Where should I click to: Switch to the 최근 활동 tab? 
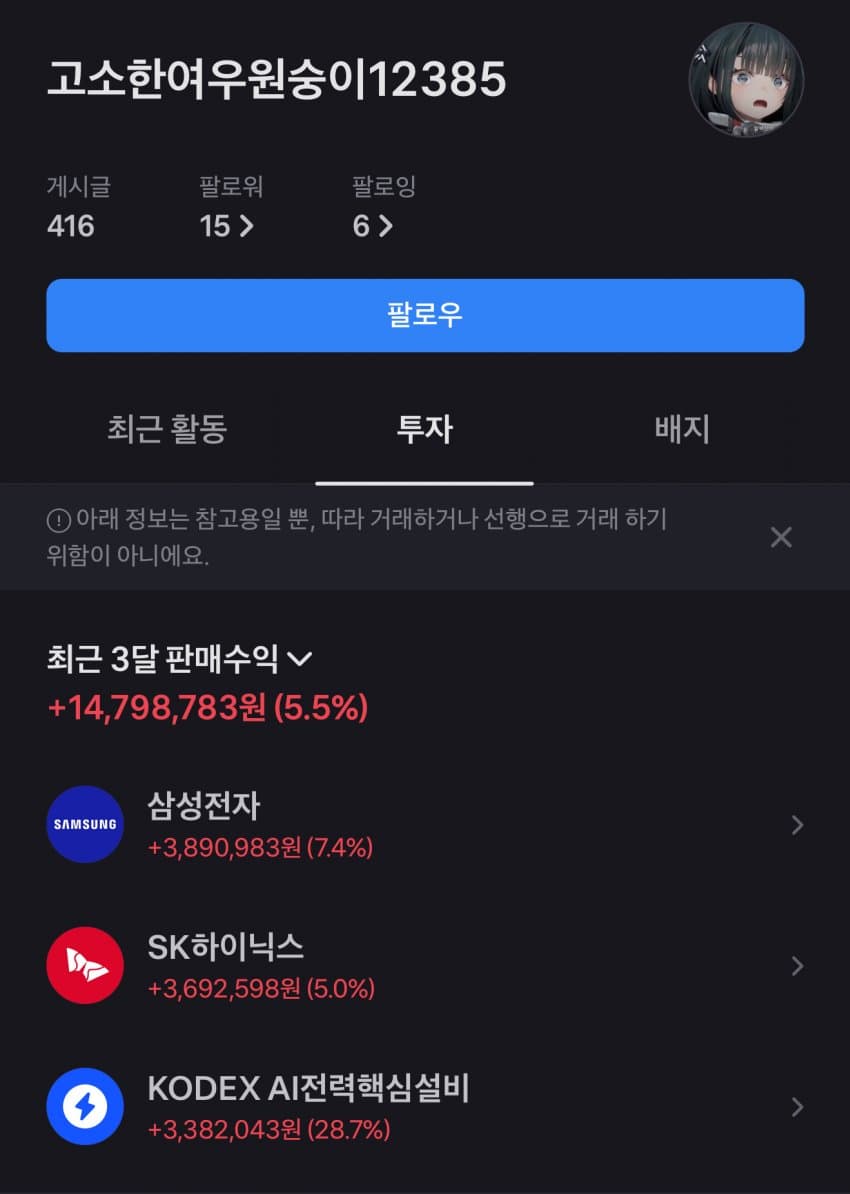[x=167, y=429]
